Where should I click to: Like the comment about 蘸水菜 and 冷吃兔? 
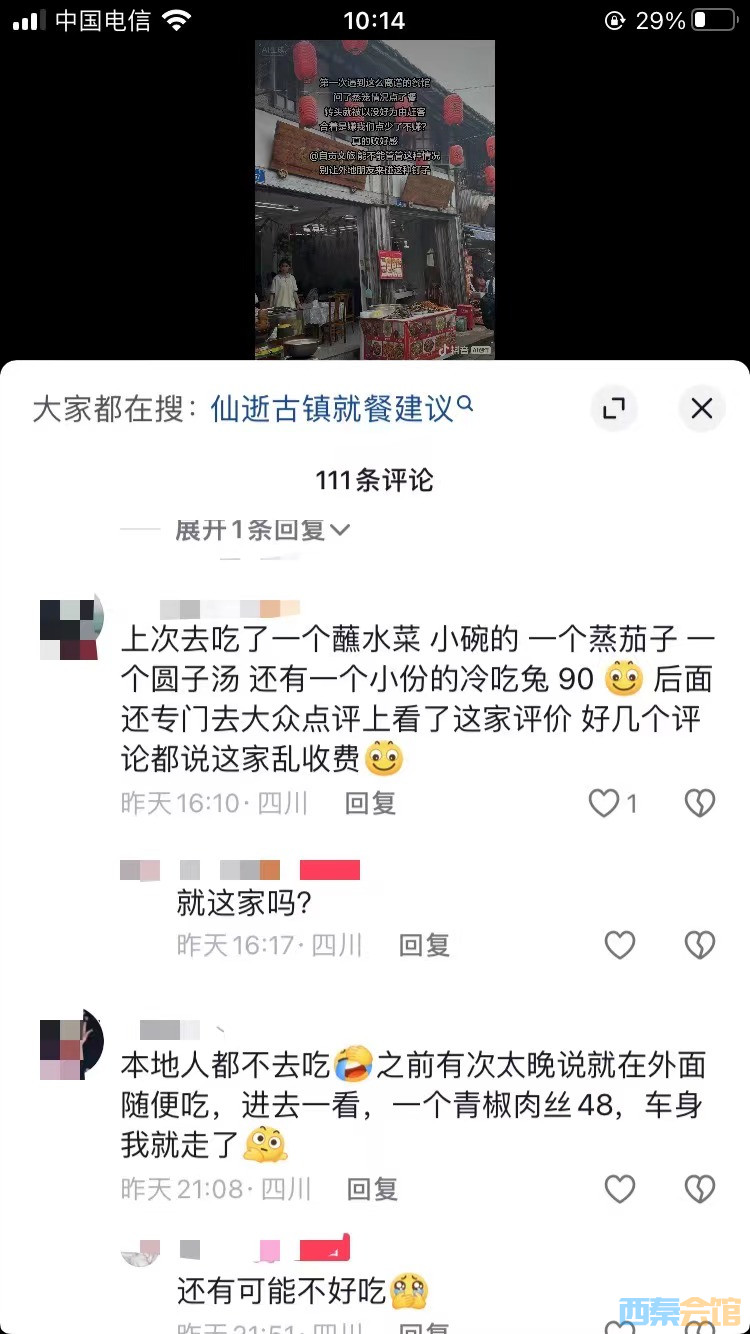(x=604, y=803)
